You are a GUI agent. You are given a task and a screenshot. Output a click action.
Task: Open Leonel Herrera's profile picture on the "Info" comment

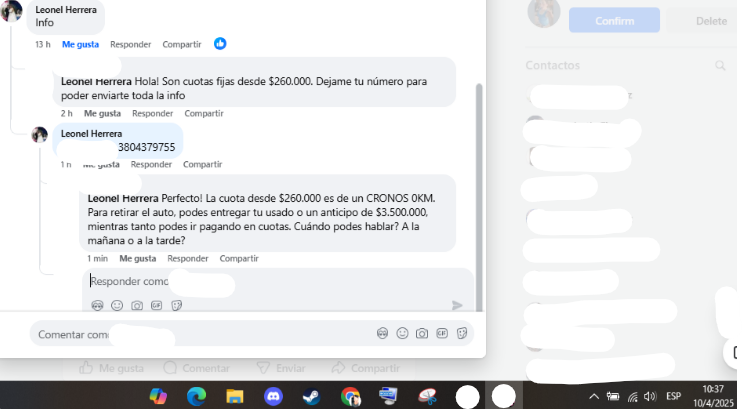coord(11,12)
